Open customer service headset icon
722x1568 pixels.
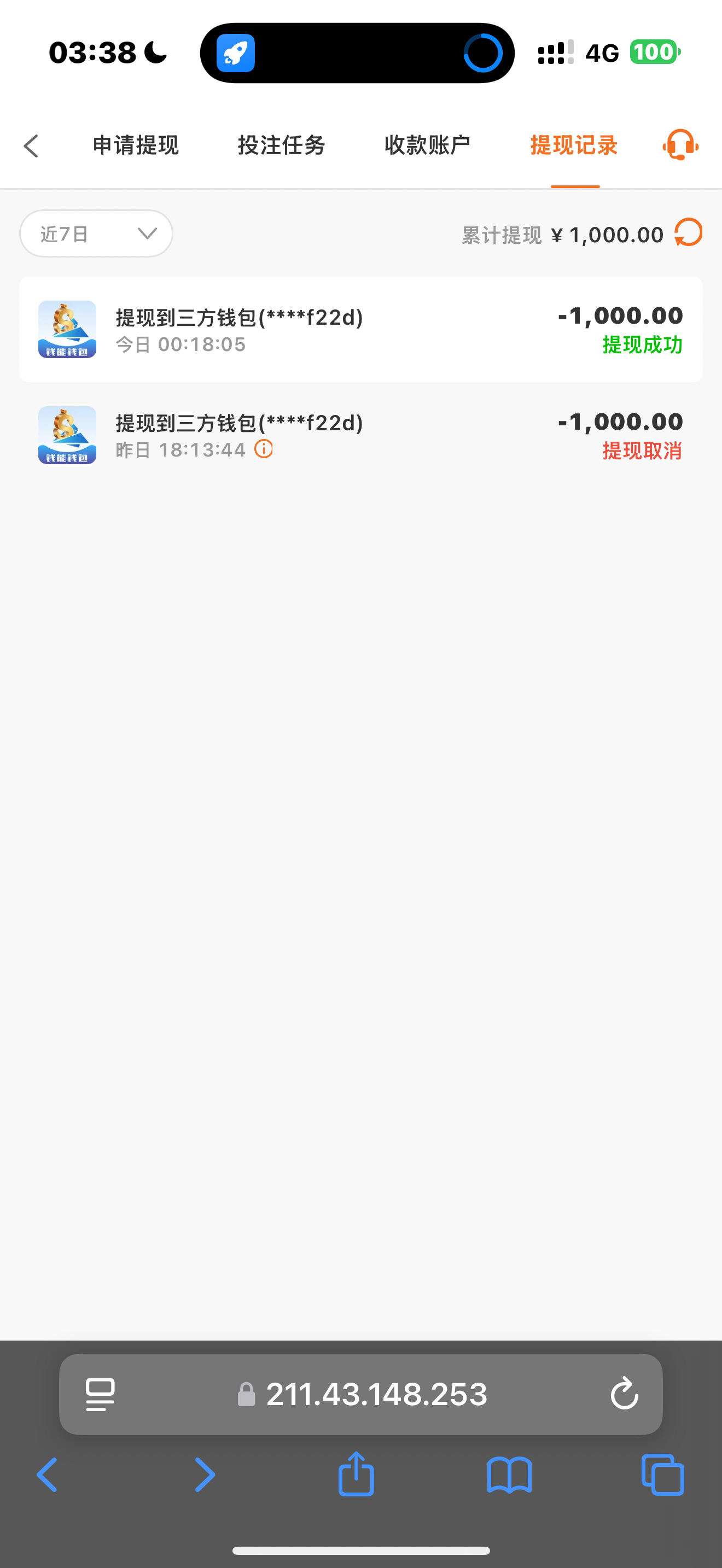(x=680, y=145)
